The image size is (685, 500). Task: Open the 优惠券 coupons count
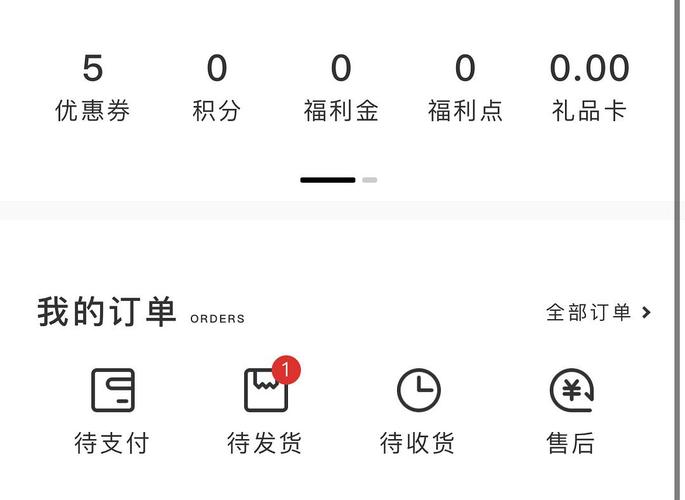[92, 88]
